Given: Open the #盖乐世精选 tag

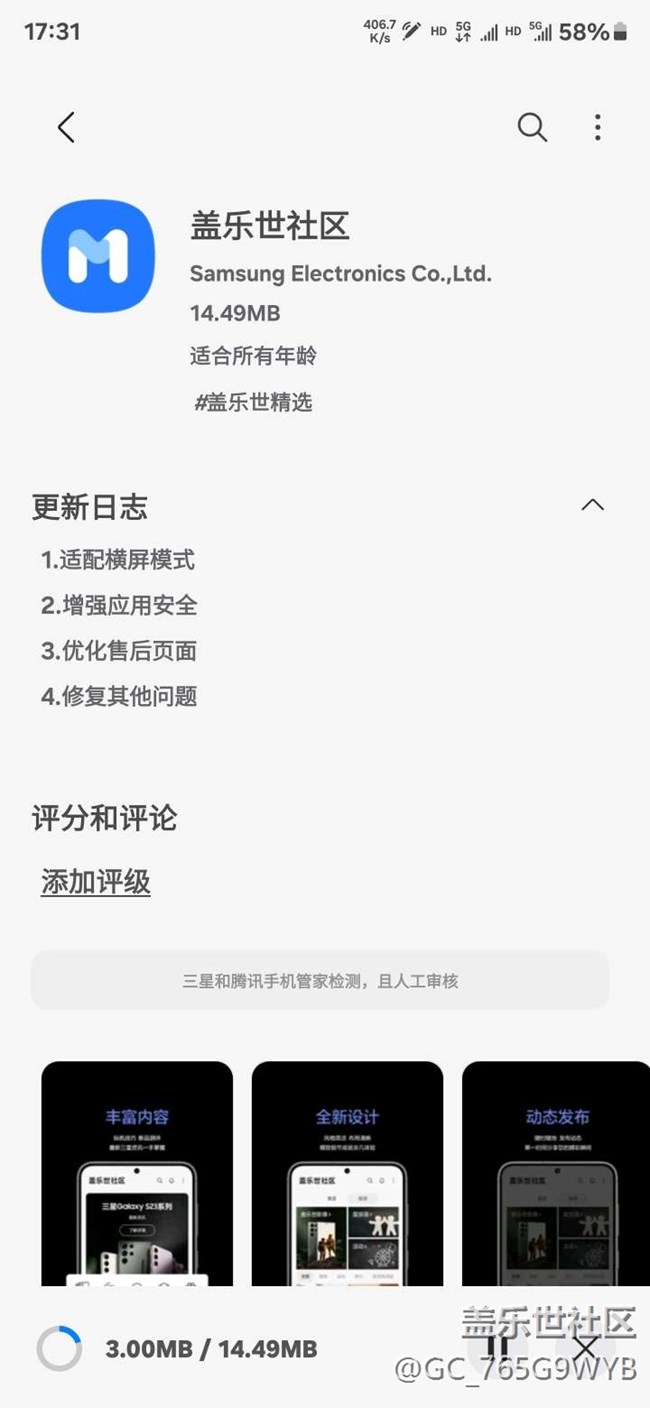Looking at the screenshot, I should pyautogui.click(x=253, y=402).
